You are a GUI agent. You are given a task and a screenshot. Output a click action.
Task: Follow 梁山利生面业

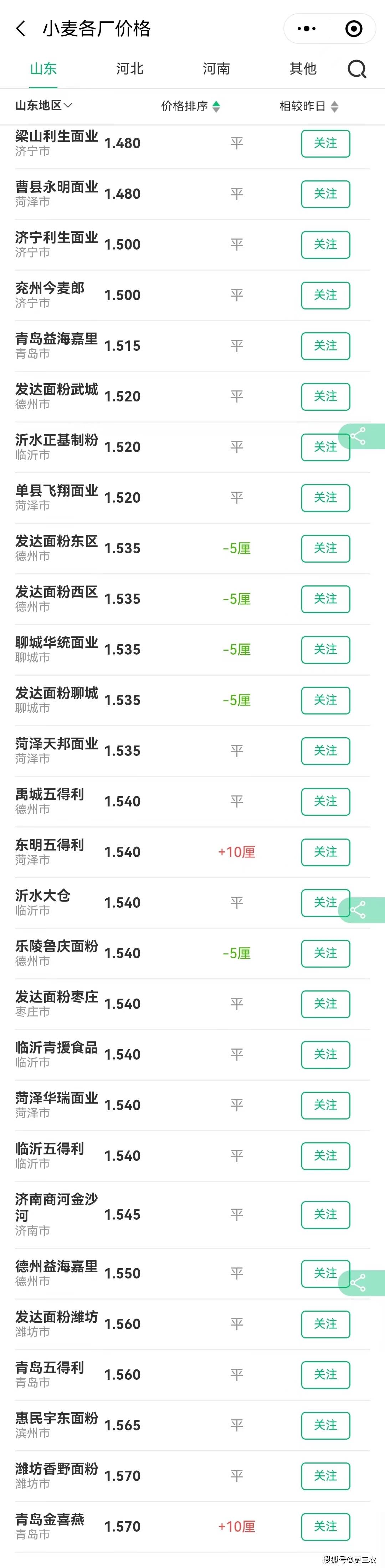[325, 144]
